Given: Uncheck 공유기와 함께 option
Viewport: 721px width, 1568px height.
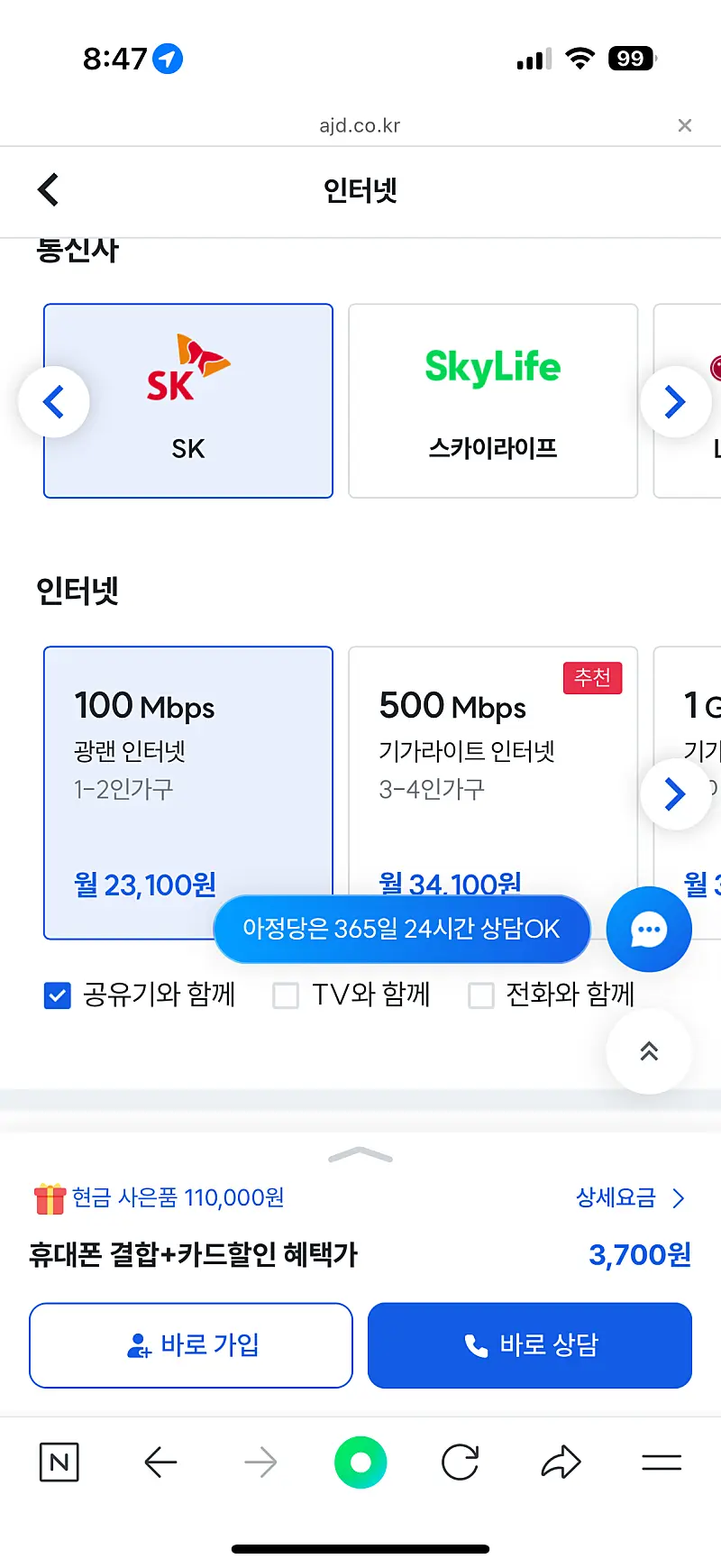Looking at the screenshot, I should [x=58, y=995].
